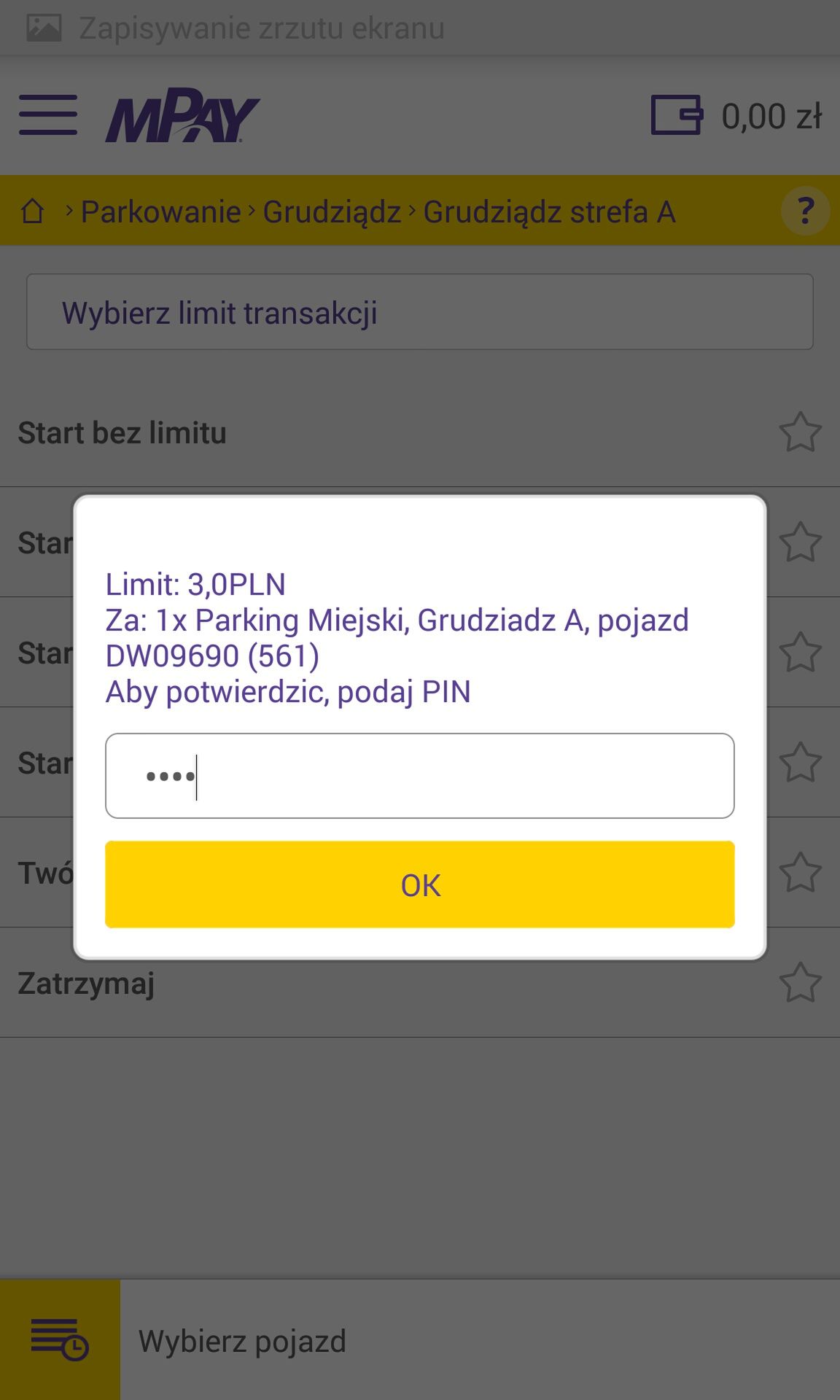Confirm the PIN with the OK button
840x1400 pixels.
(x=420, y=884)
